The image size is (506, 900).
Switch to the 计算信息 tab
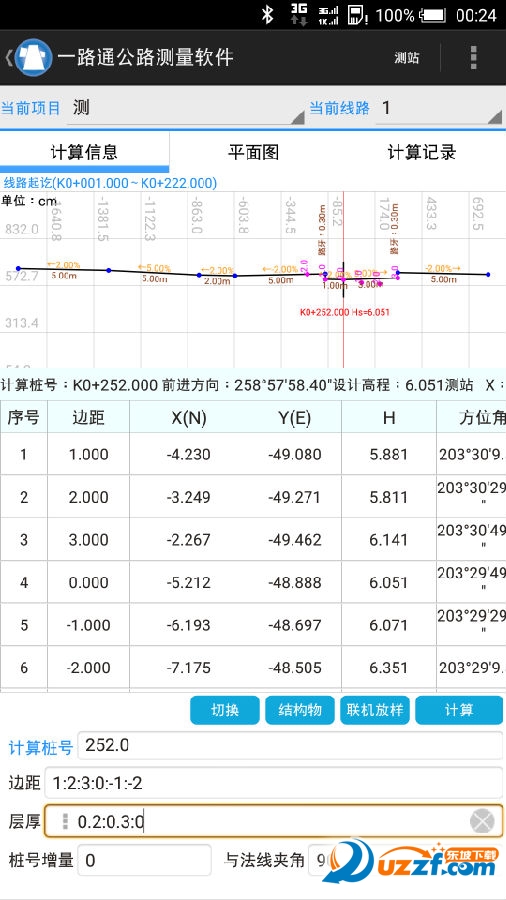coord(84,152)
